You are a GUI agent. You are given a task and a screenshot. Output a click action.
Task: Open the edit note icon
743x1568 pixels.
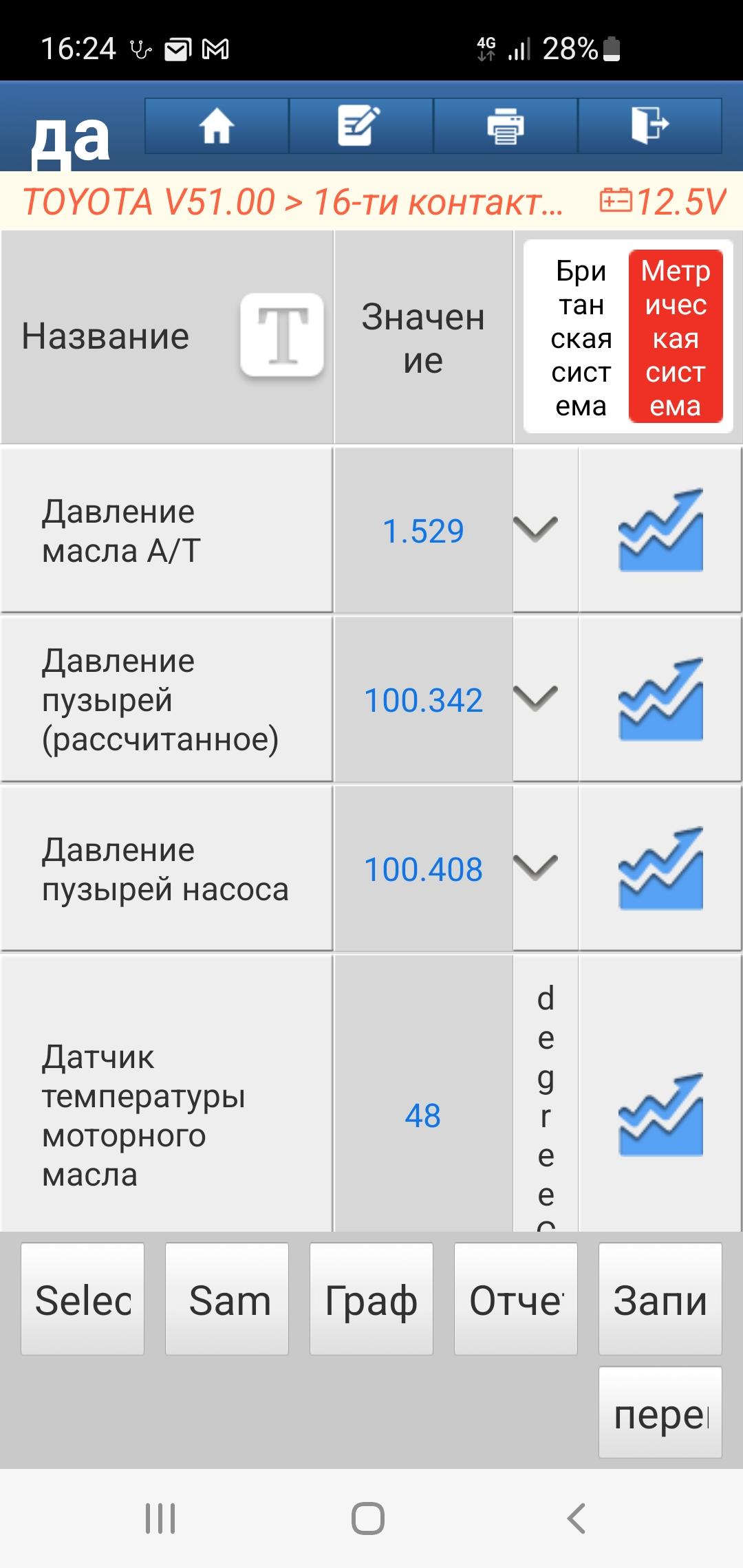coord(360,126)
